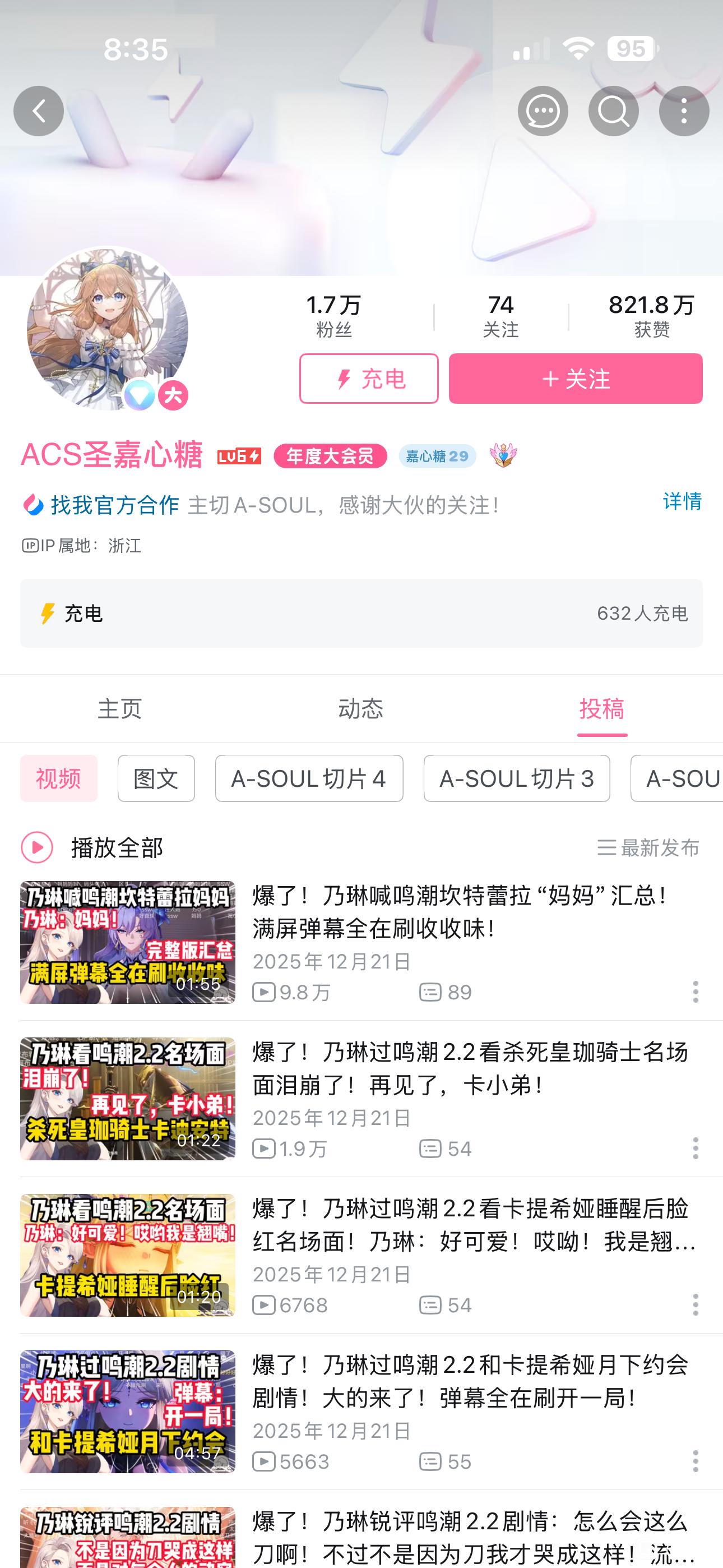The image size is (723, 1568).
Task: Play all videos with 播放全部
Action: pos(92,847)
